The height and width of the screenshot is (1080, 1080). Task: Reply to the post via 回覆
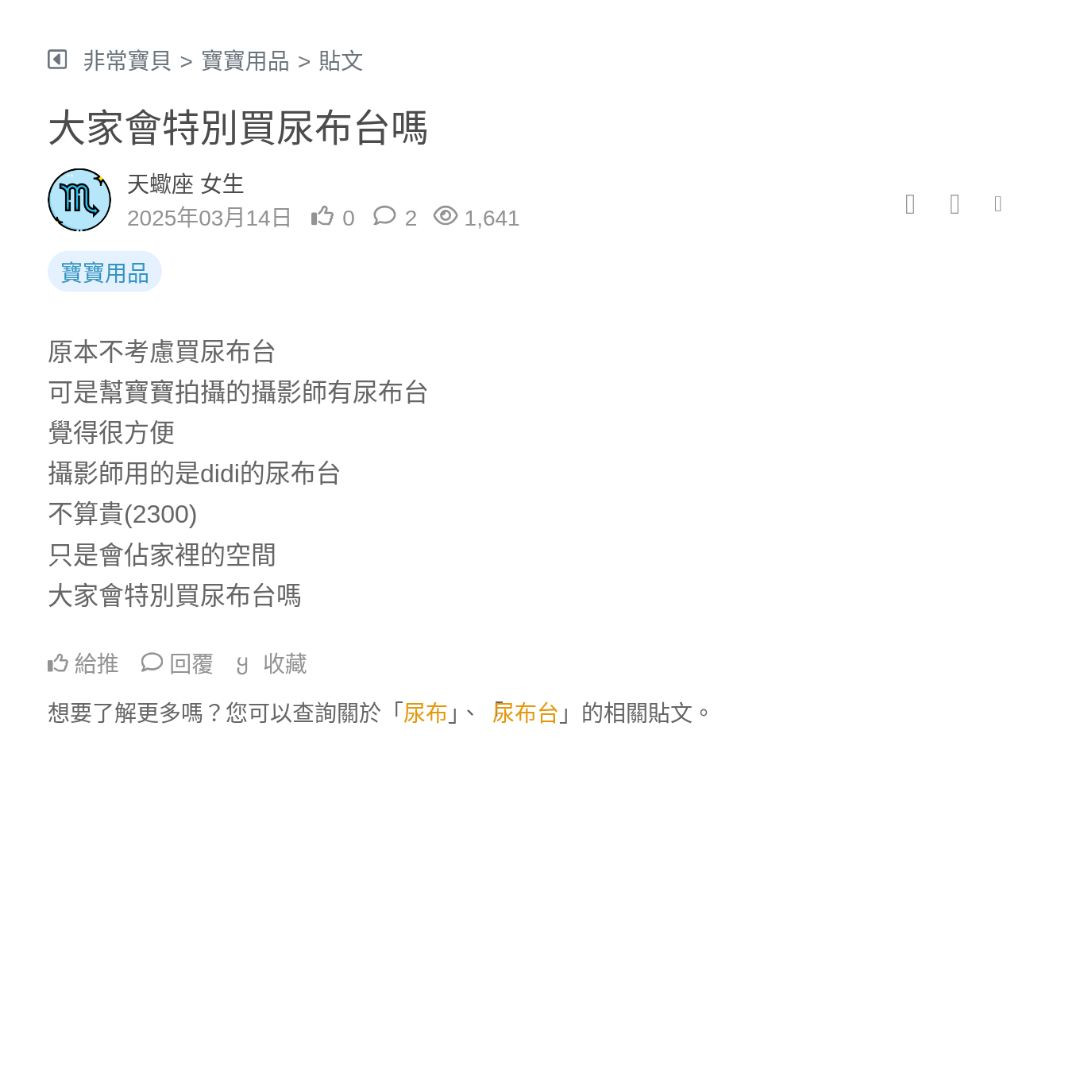click(178, 663)
